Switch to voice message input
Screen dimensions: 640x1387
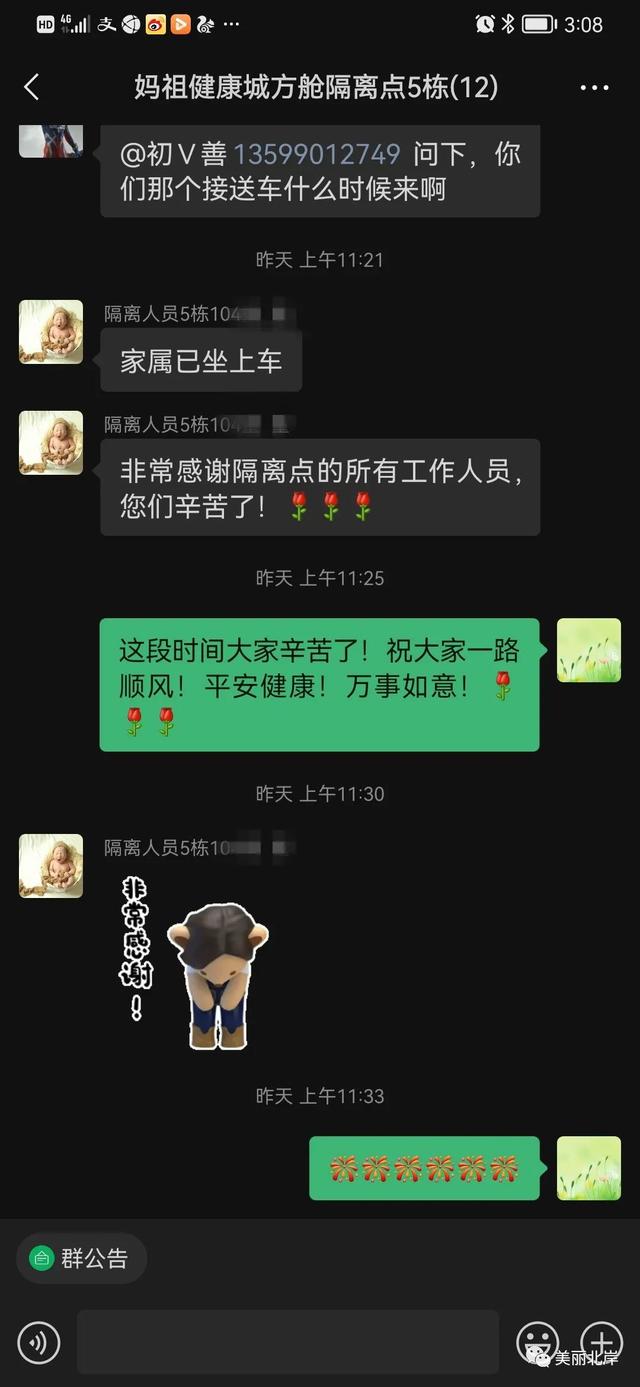pyautogui.click(x=39, y=1341)
